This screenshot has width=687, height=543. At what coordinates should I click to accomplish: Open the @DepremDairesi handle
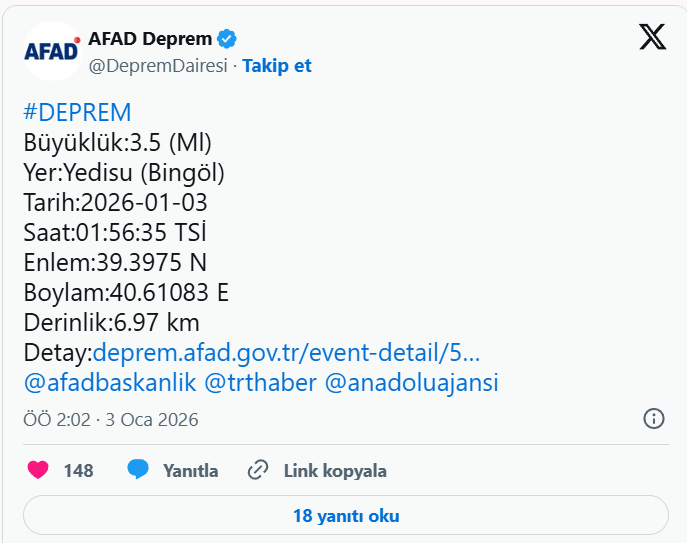click(x=159, y=65)
